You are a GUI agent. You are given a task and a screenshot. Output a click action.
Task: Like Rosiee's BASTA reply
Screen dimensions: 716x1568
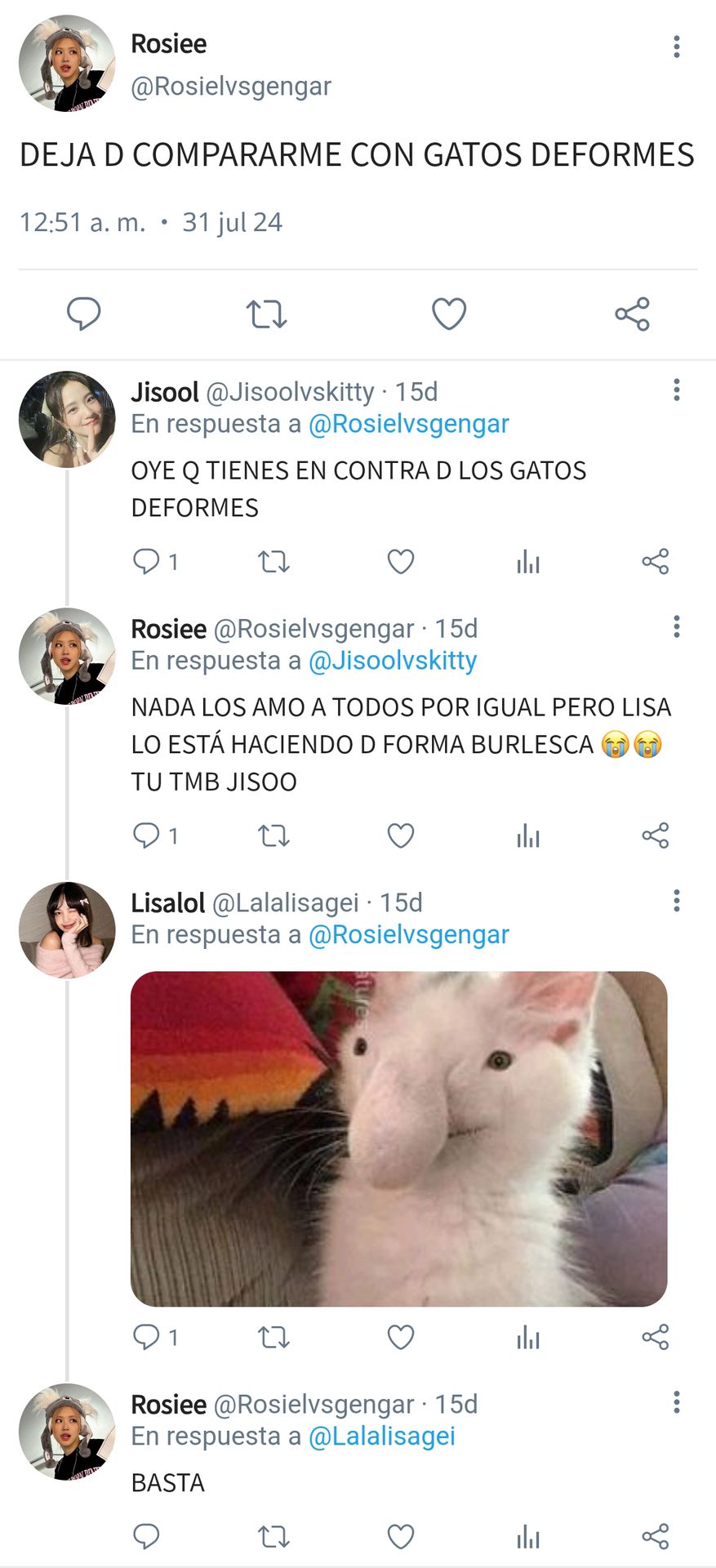(400, 1537)
